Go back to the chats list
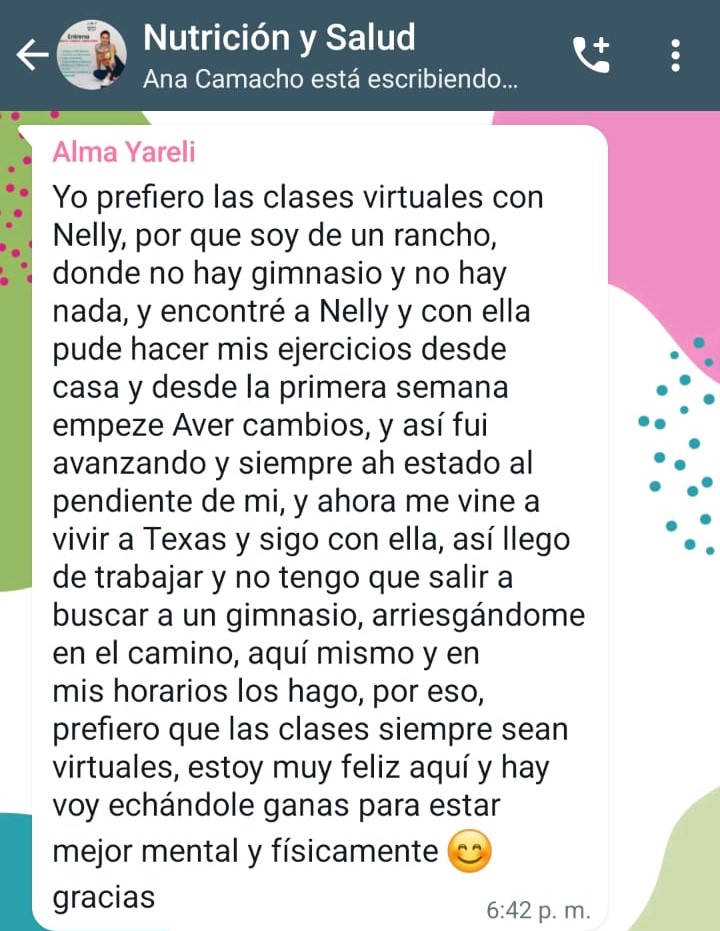Screen dimensions: 720x931 pos(32,55)
